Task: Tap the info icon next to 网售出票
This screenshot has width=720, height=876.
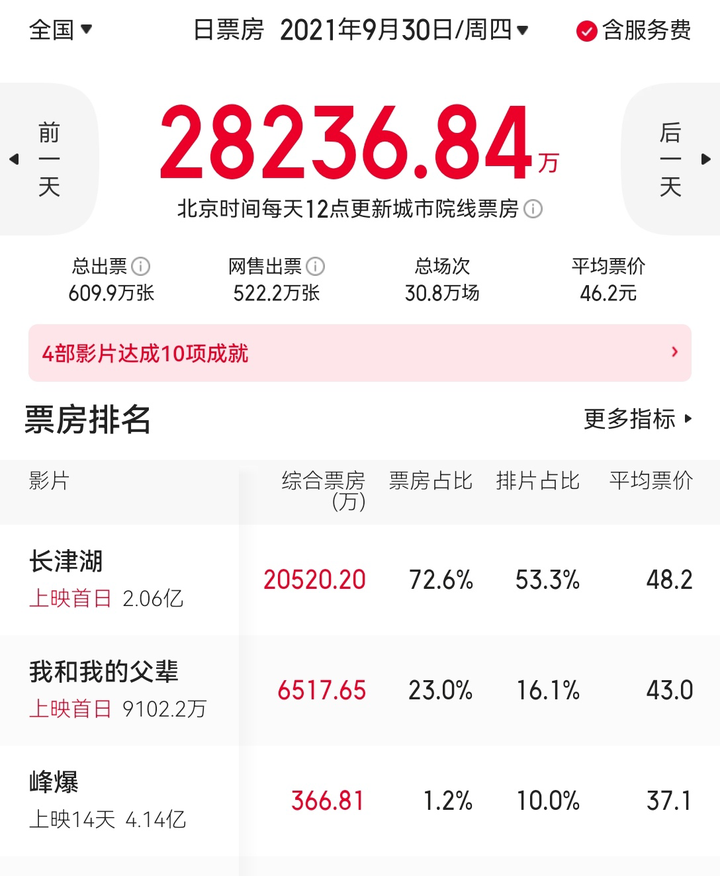Action: pos(315,266)
